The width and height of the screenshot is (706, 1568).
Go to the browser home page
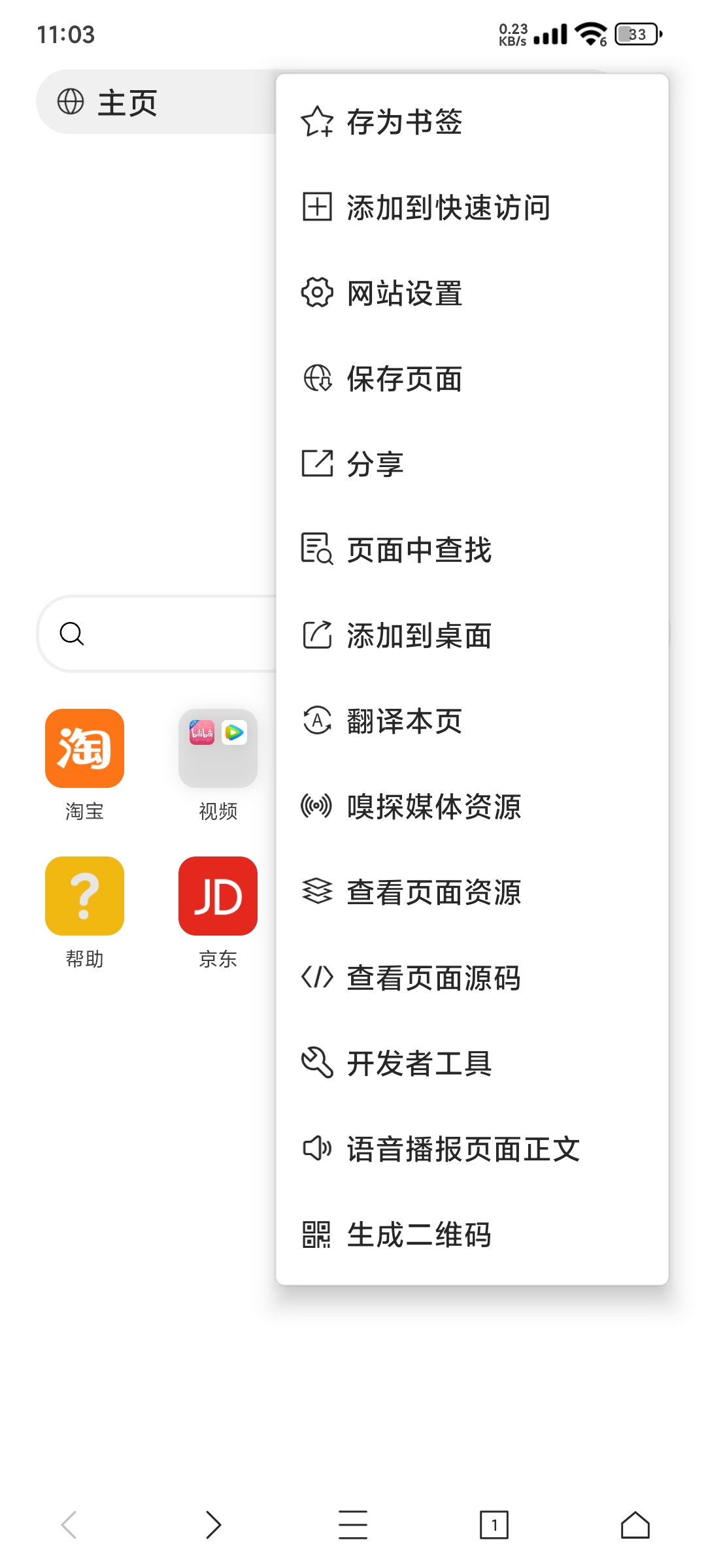click(x=635, y=1525)
